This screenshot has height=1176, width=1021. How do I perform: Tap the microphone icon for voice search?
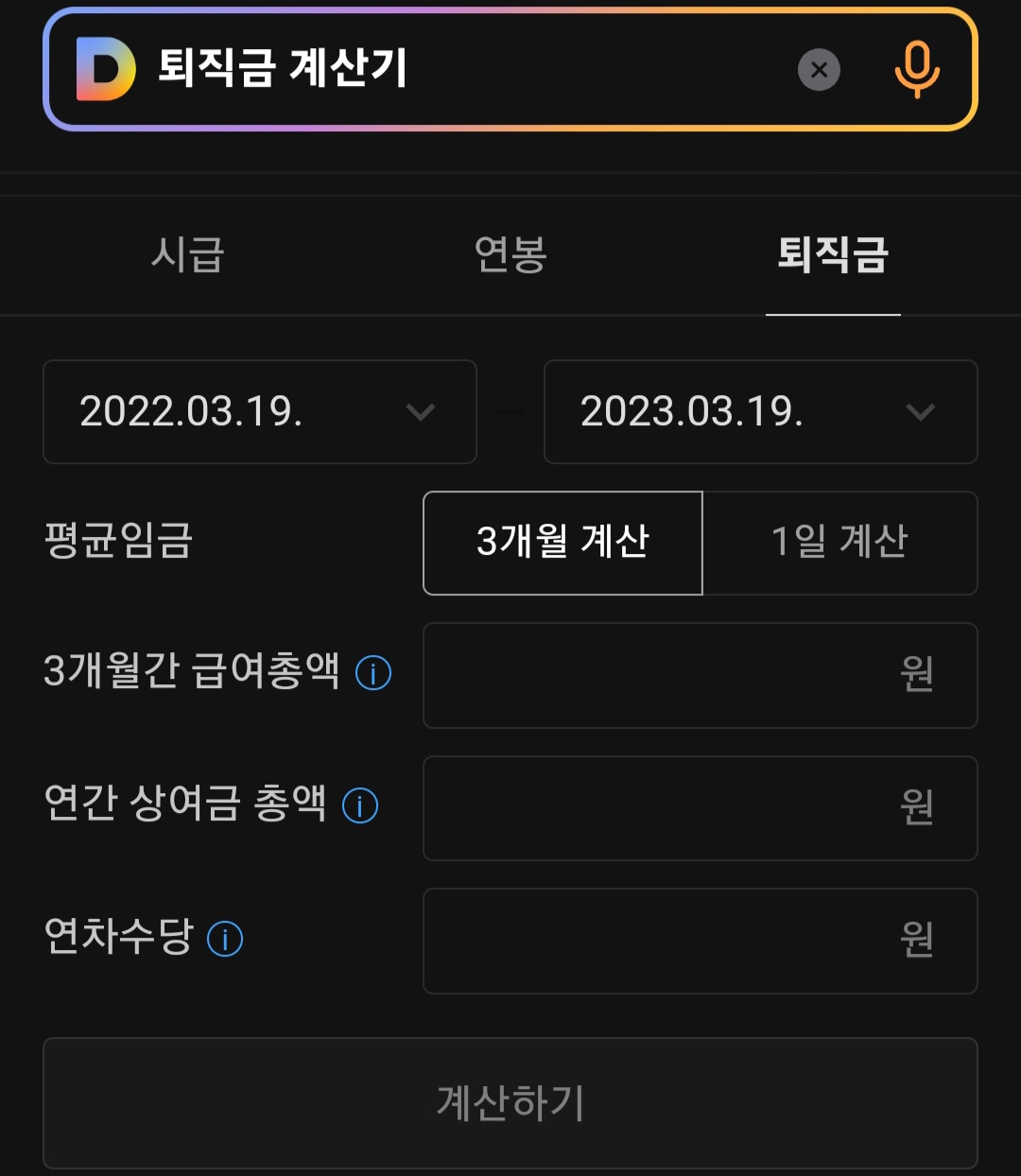click(917, 70)
